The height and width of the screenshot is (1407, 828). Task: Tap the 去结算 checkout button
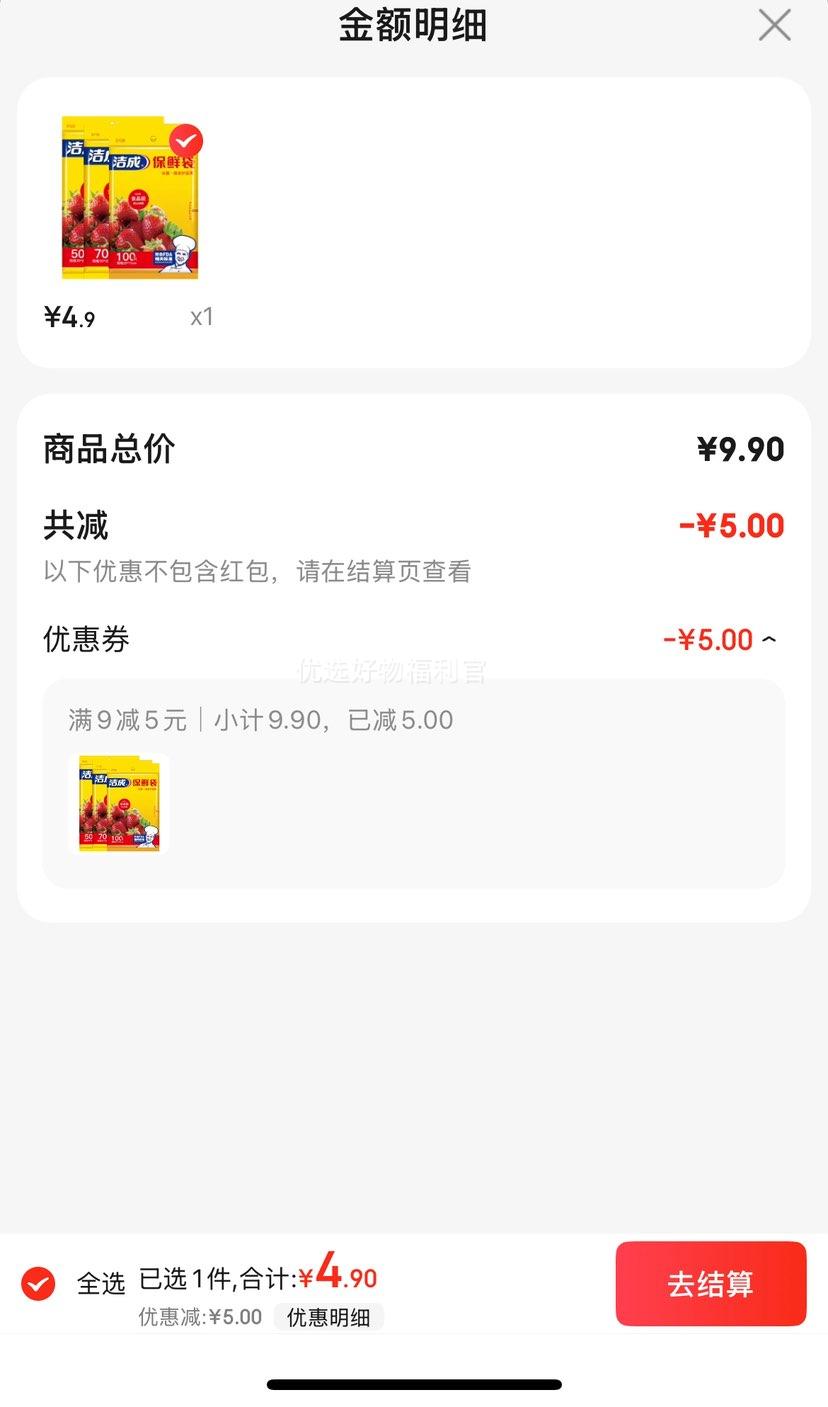[x=710, y=1283]
